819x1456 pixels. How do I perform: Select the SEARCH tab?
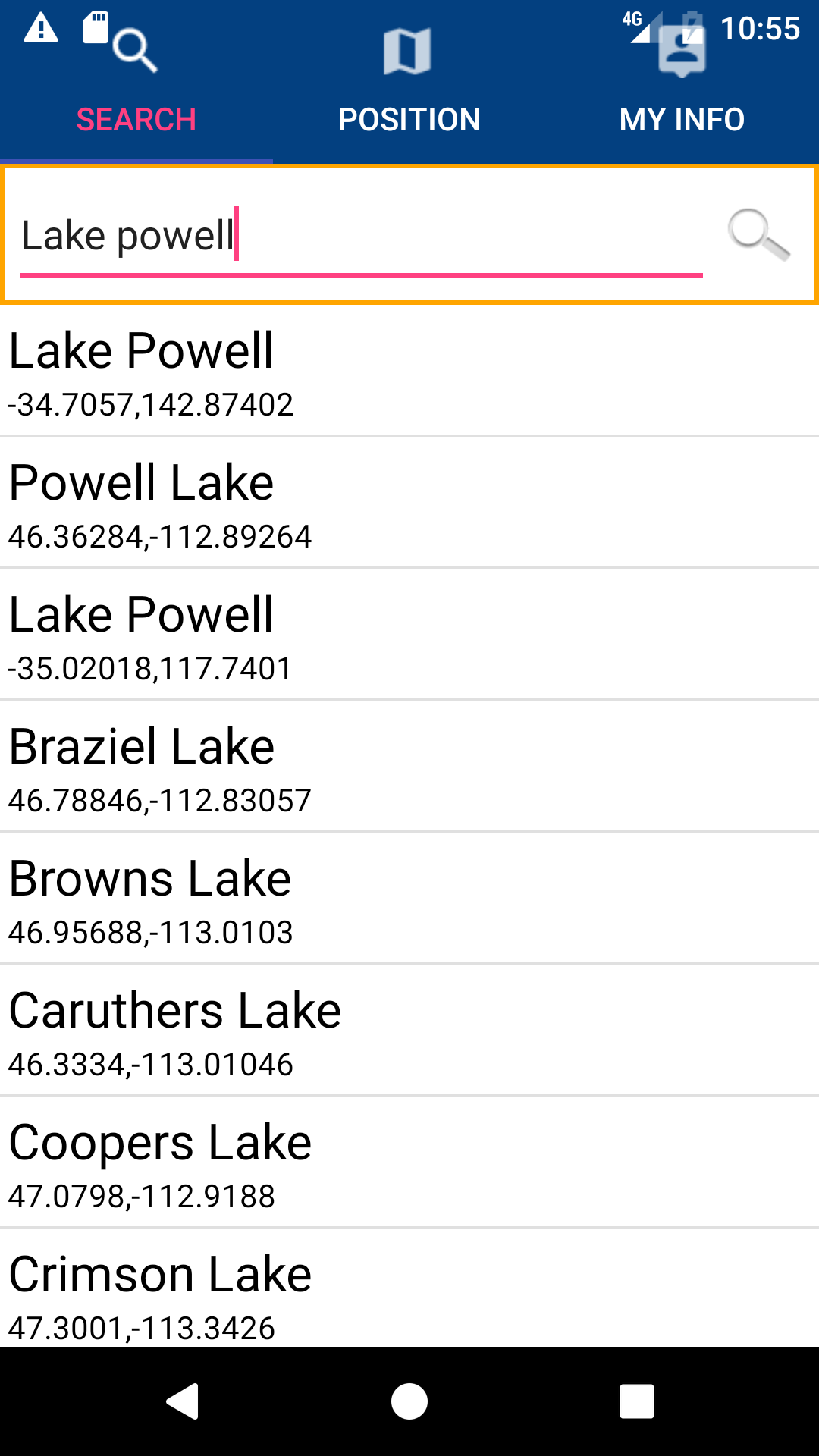click(x=136, y=118)
